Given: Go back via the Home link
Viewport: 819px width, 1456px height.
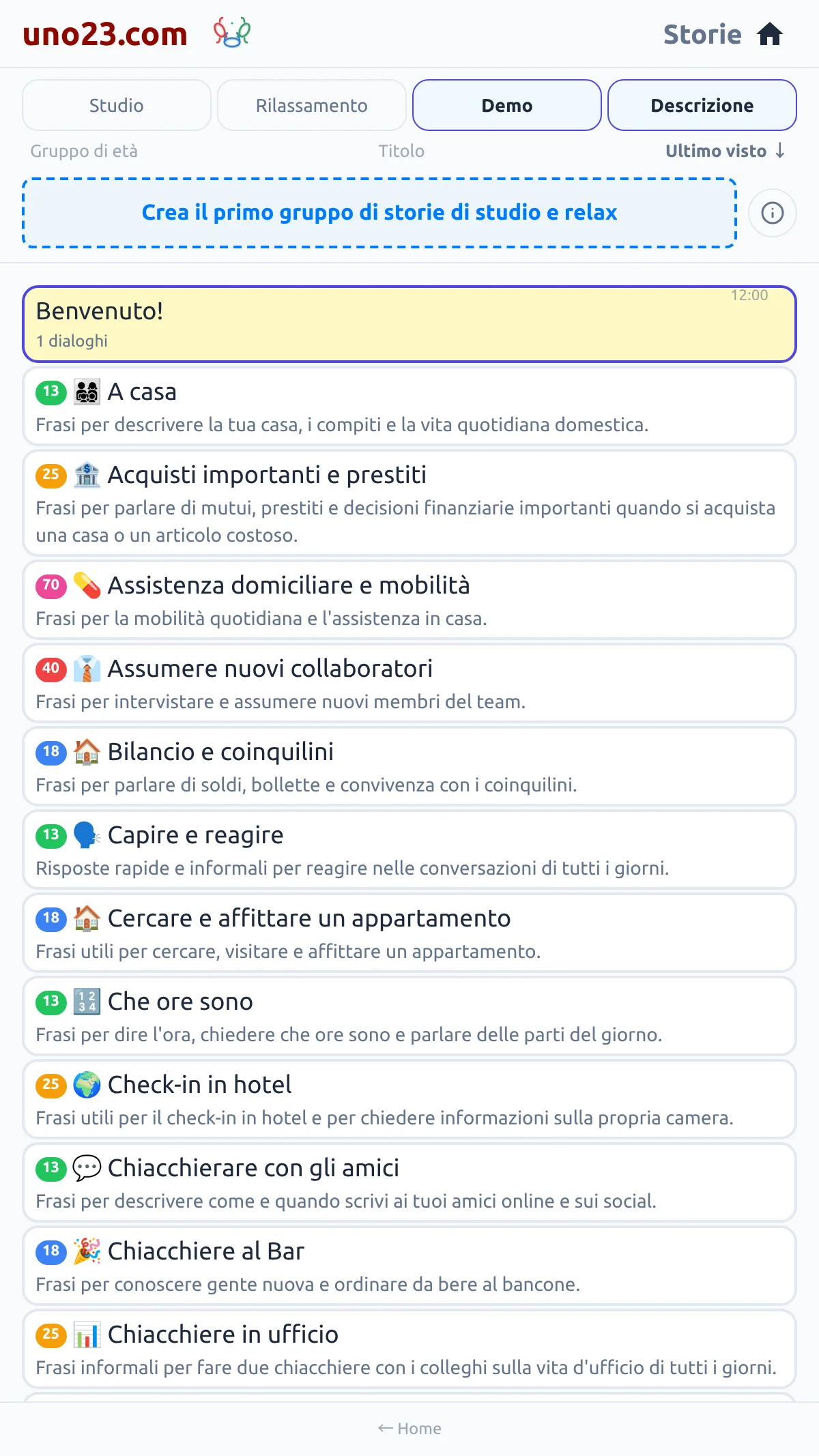Looking at the screenshot, I should tap(409, 1429).
